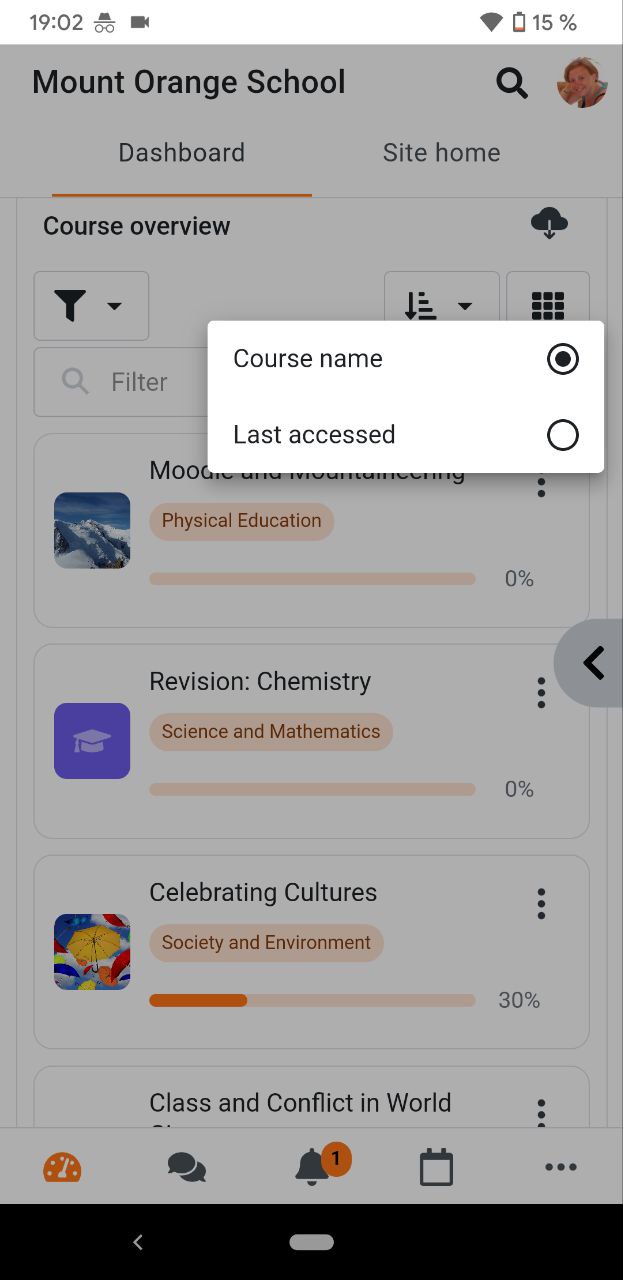The image size is (623, 1280).
Task: Open options menu for Revision: Chemistry
Action: [541, 692]
